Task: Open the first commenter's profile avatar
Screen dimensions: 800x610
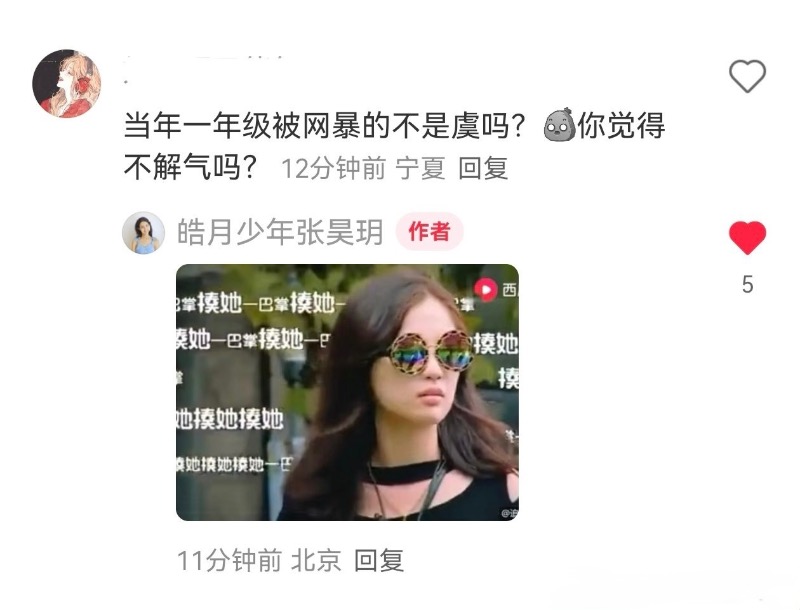Action: pyautogui.click(x=68, y=84)
